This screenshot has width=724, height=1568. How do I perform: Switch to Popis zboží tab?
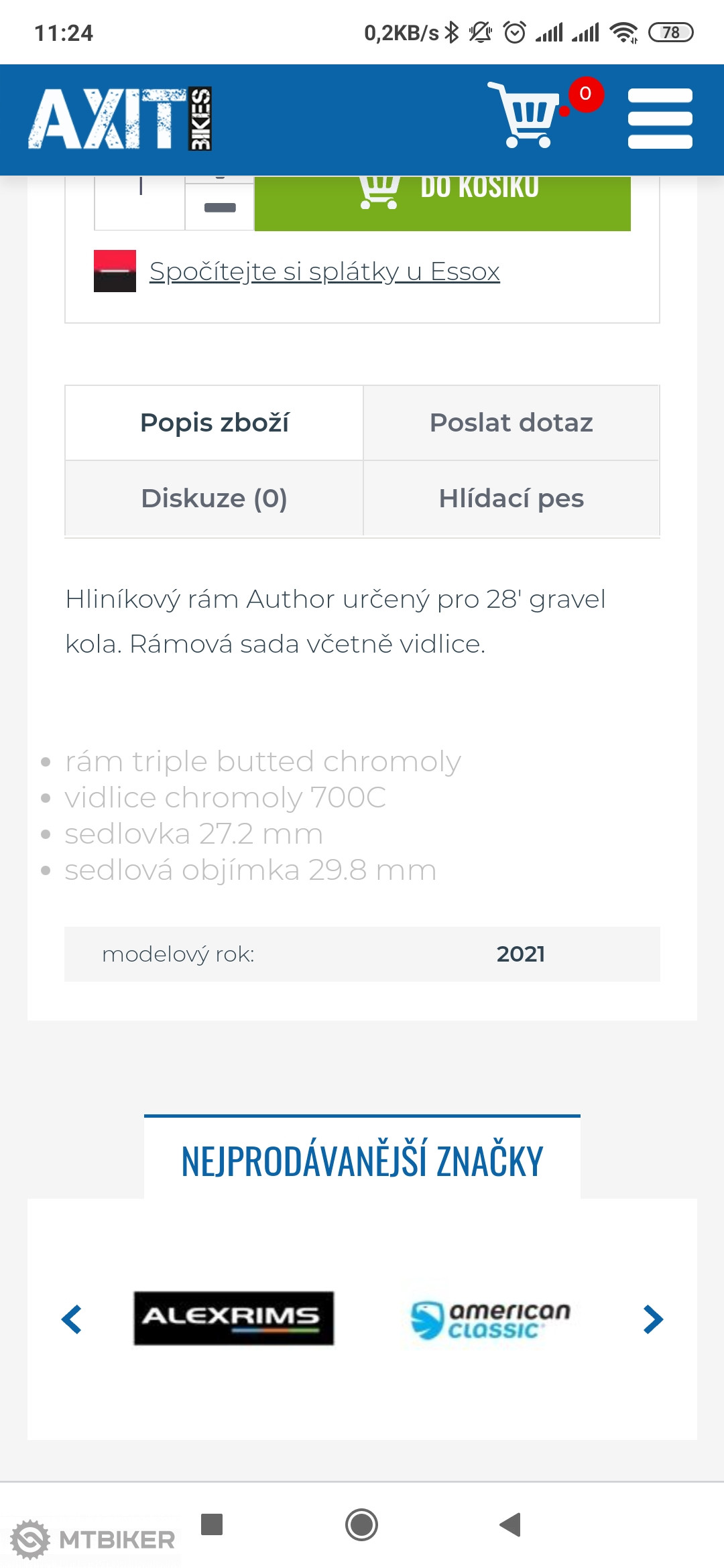tap(215, 423)
